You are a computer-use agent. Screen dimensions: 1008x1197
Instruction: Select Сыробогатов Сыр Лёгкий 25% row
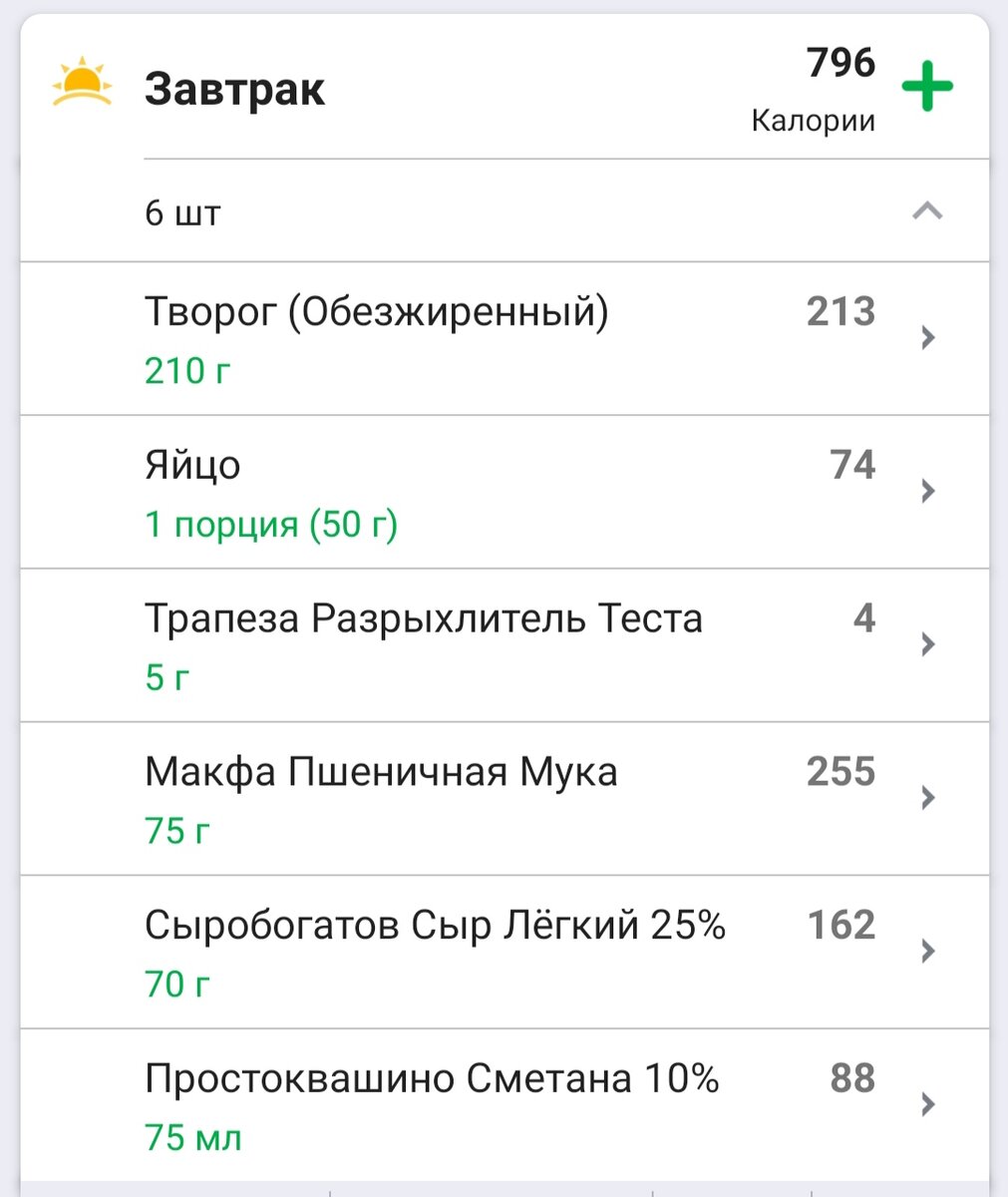point(504,953)
